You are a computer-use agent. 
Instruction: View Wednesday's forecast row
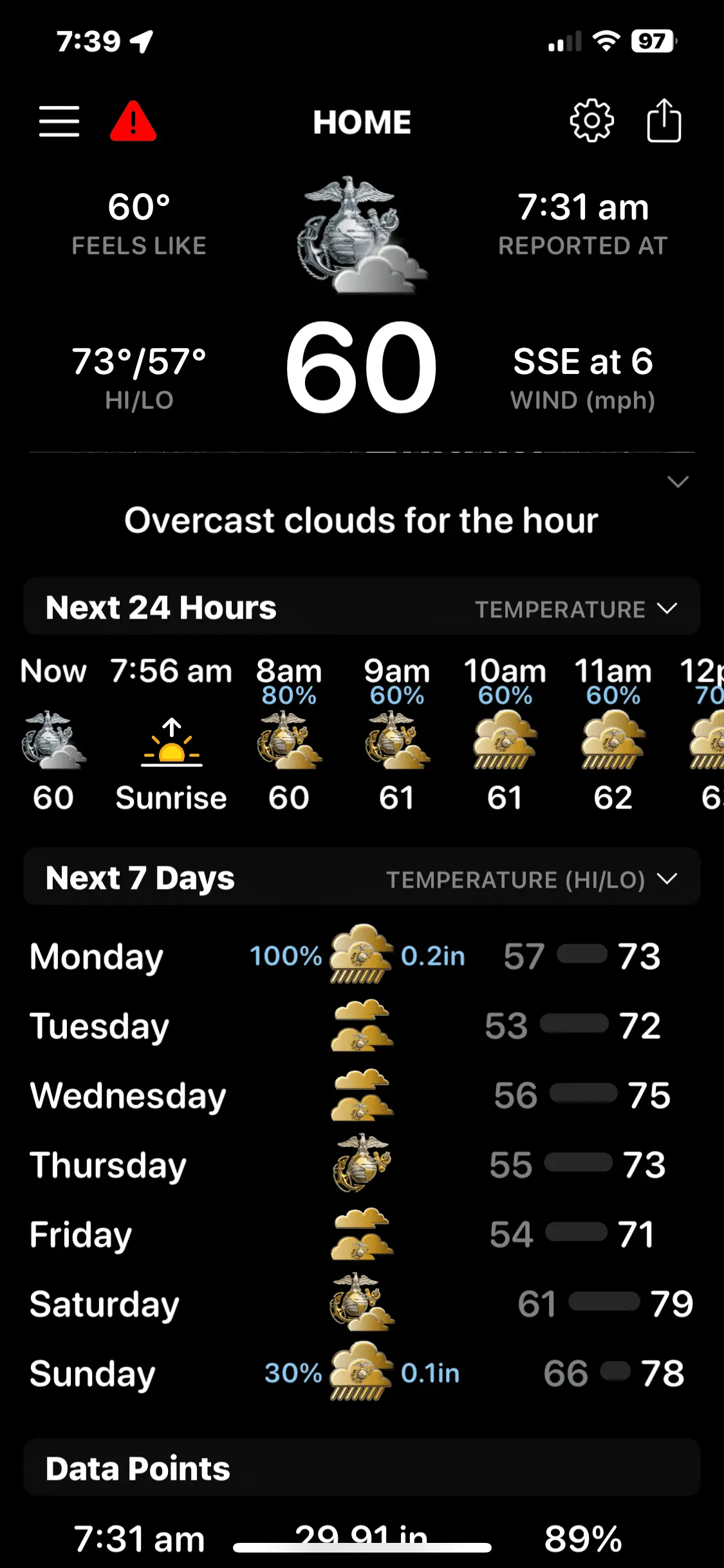click(x=360, y=1096)
